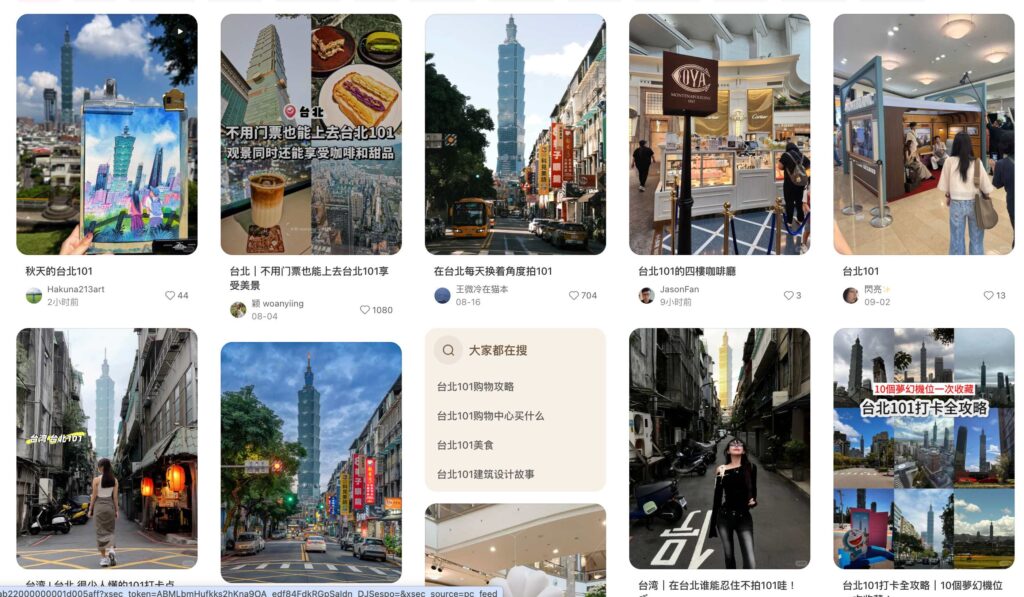Viewport: 1024px width, 597px height.
Task: Open the post 不用门票也能上去台北101
Action: (311, 134)
